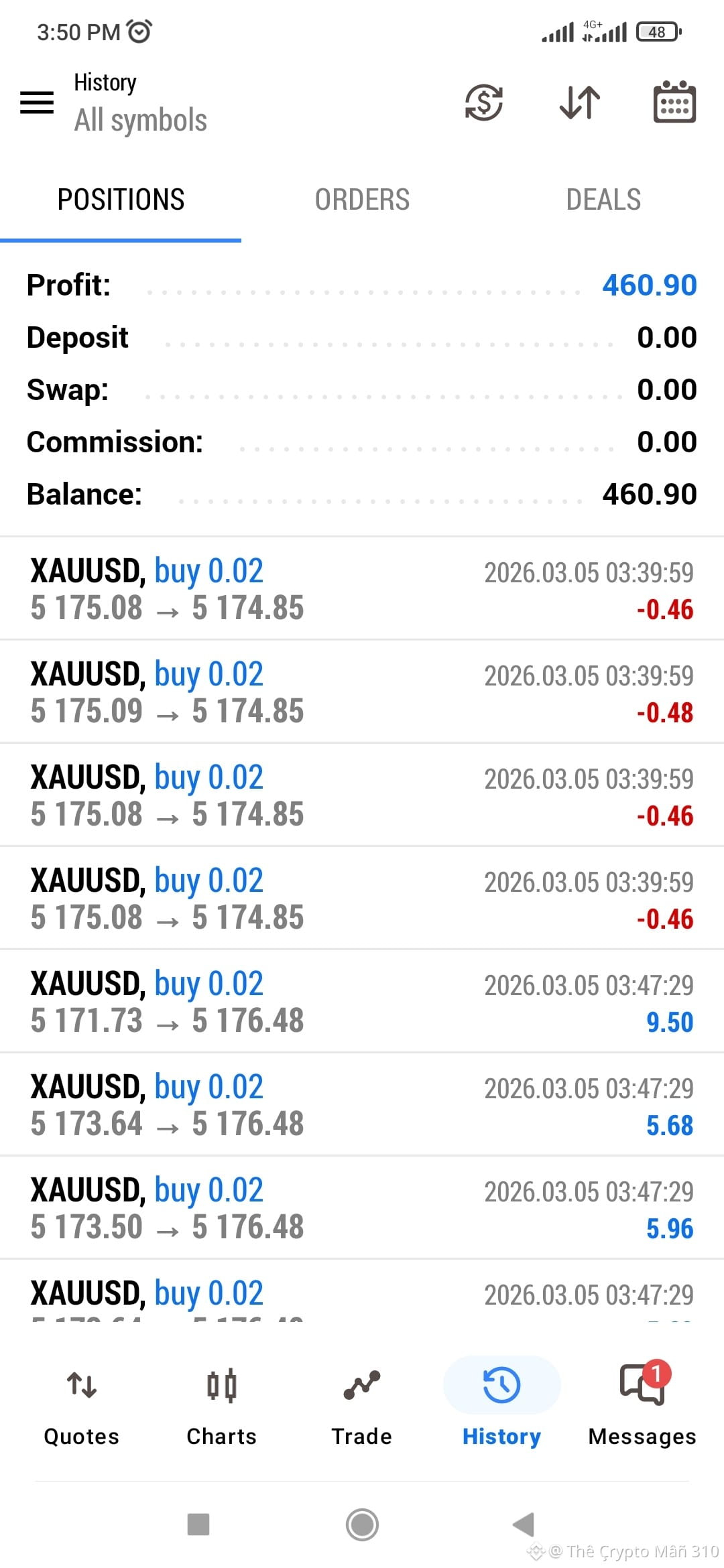The width and height of the screenshot is (724, 1568).
Task: Open Messages with one unread notification
Action: coord(642,1406)
